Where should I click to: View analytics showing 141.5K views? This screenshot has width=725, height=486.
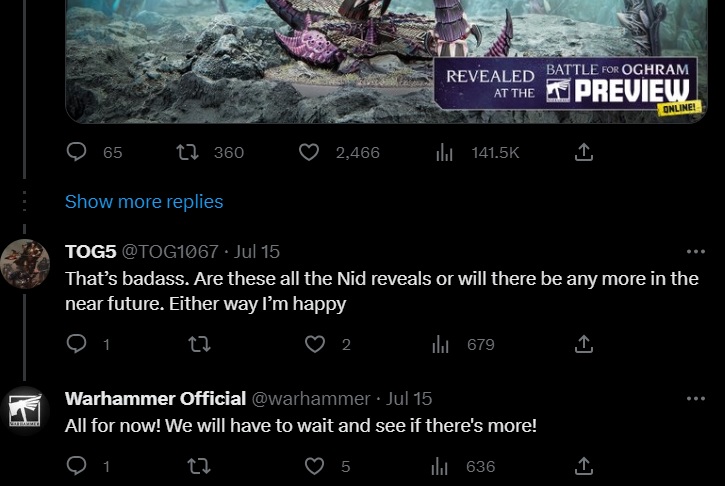446,152
